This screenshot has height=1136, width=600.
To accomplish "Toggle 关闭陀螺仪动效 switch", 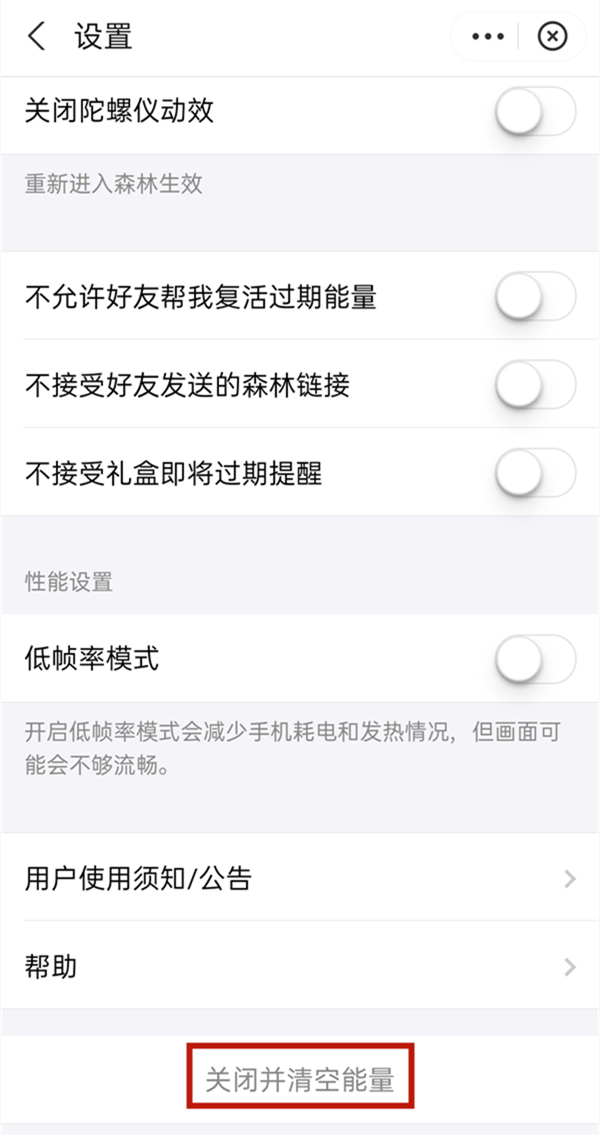I will (x=535, y=111).
